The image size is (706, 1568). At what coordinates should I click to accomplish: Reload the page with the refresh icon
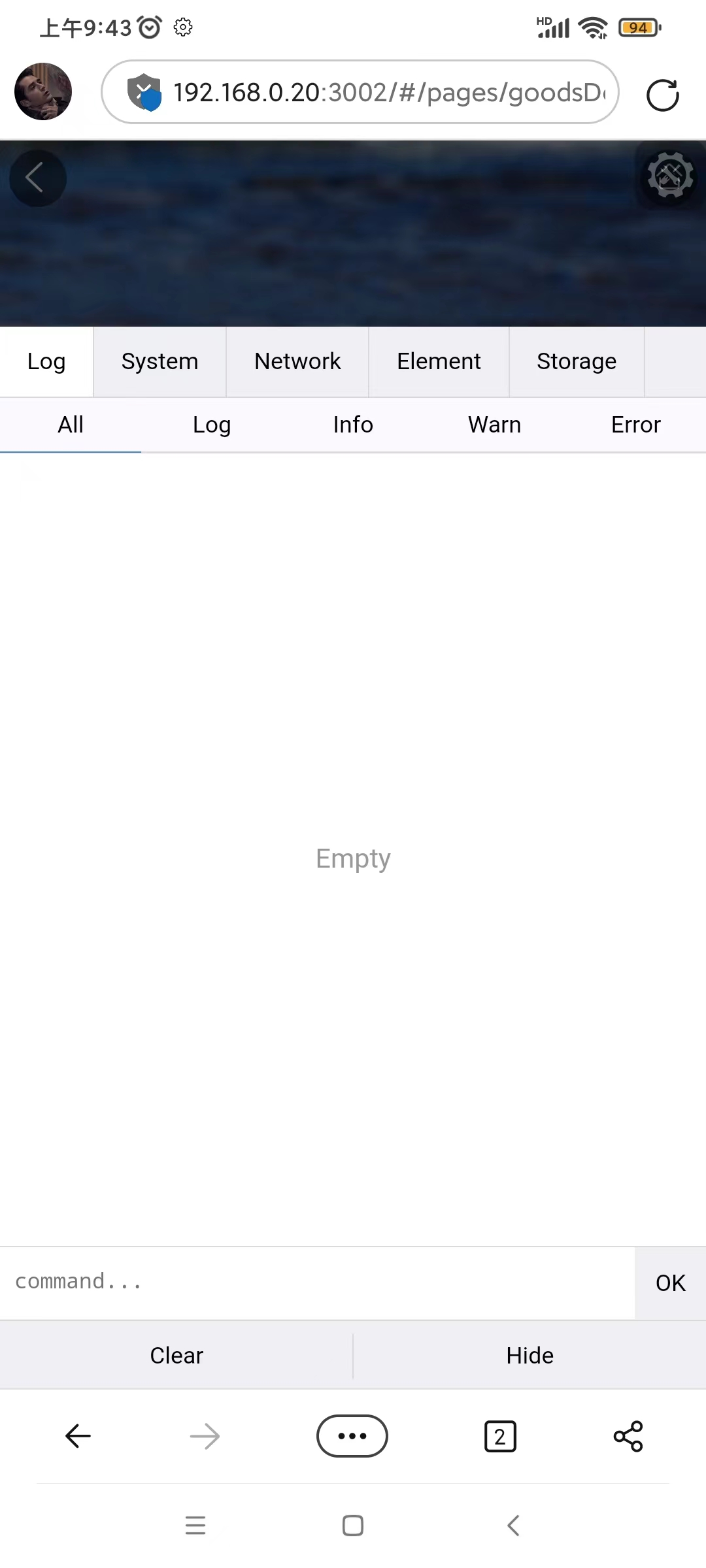point(662,95)
